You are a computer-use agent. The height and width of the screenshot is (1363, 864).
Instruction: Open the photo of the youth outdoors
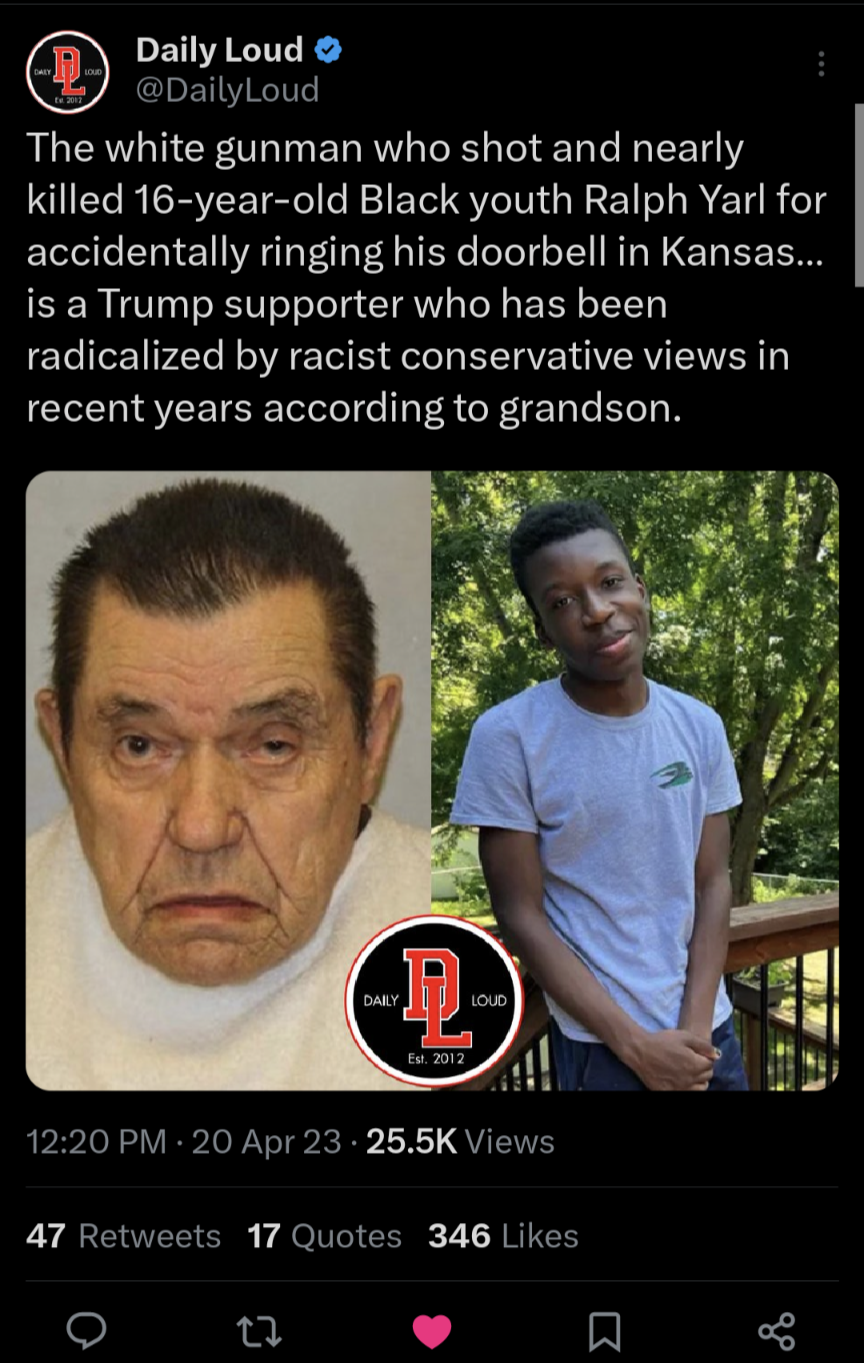(x=635, y=780)
